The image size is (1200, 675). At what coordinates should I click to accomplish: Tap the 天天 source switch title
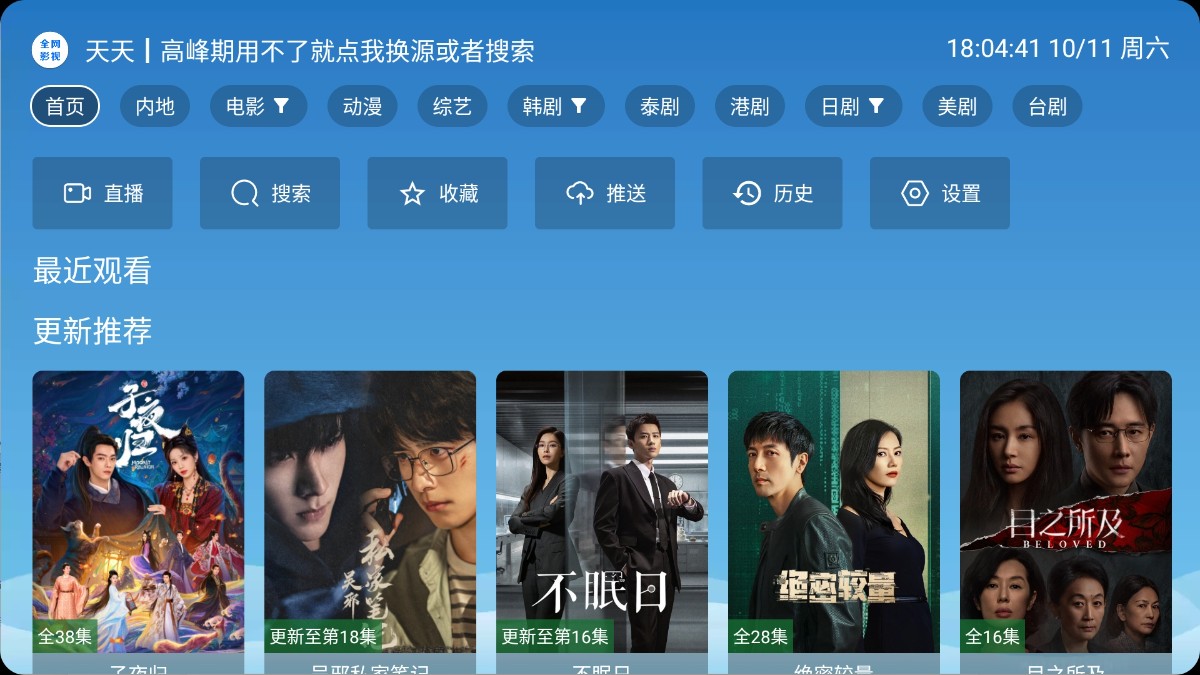[x=310, y=51]
